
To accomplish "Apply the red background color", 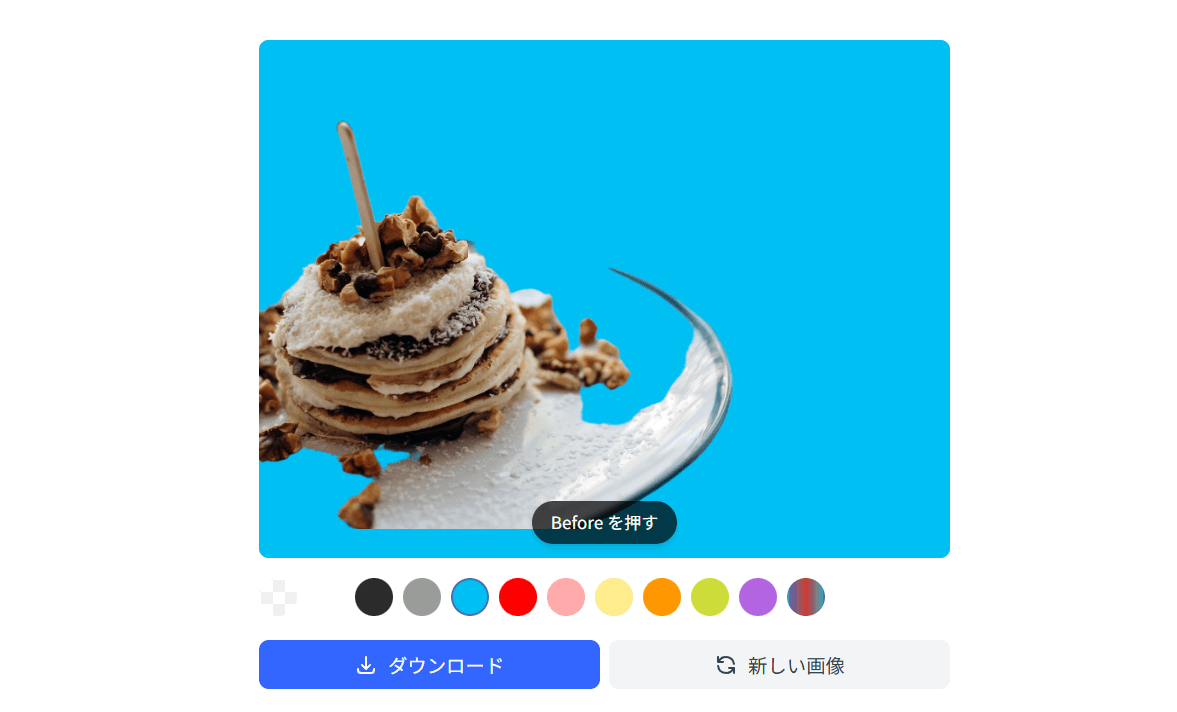I will point(518,597).
